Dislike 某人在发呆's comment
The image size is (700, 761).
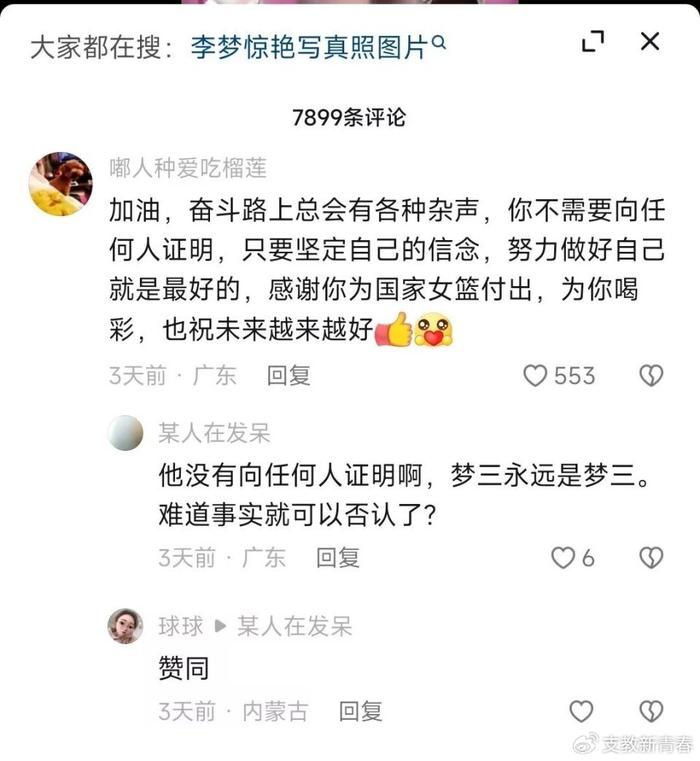651,557
